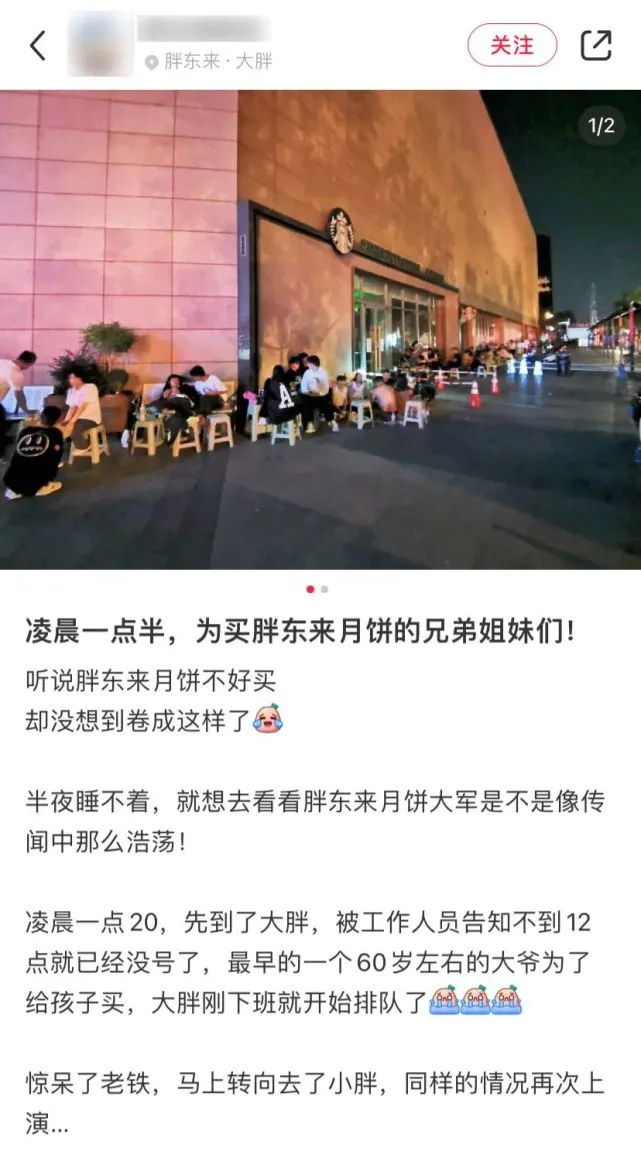Follow the author via 关注 button
The width and height of the screenshot is (641, 1165).
(511, 45)
